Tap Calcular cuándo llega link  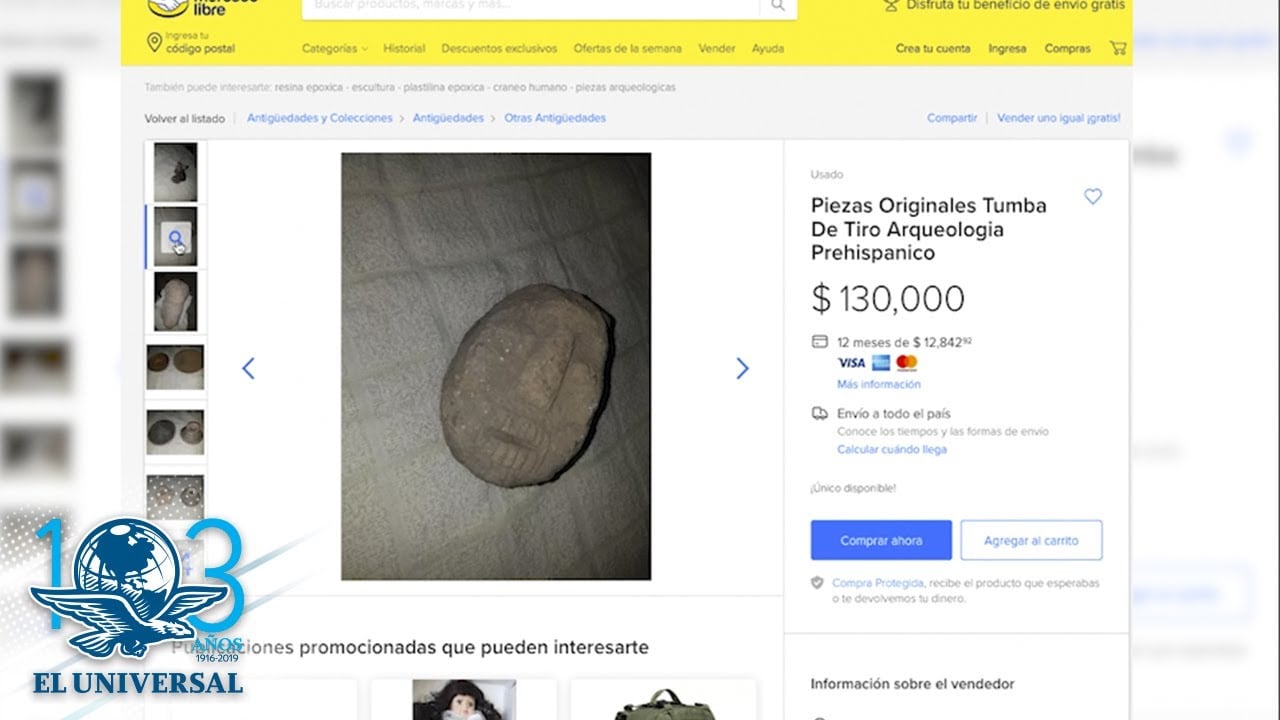point(891,450)
